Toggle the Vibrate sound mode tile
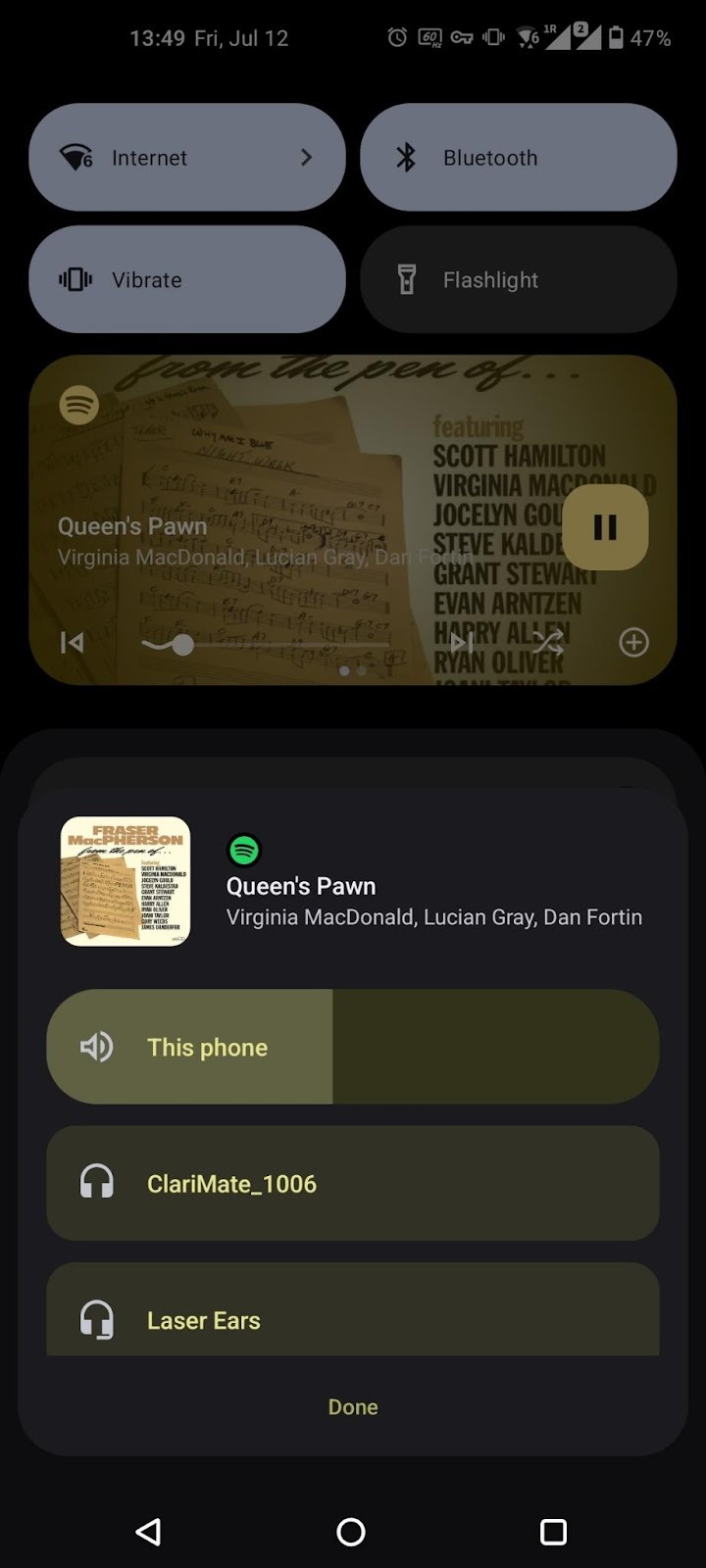Image resolution: width=706 pixels, height=1568 pixels. [186, 280]
